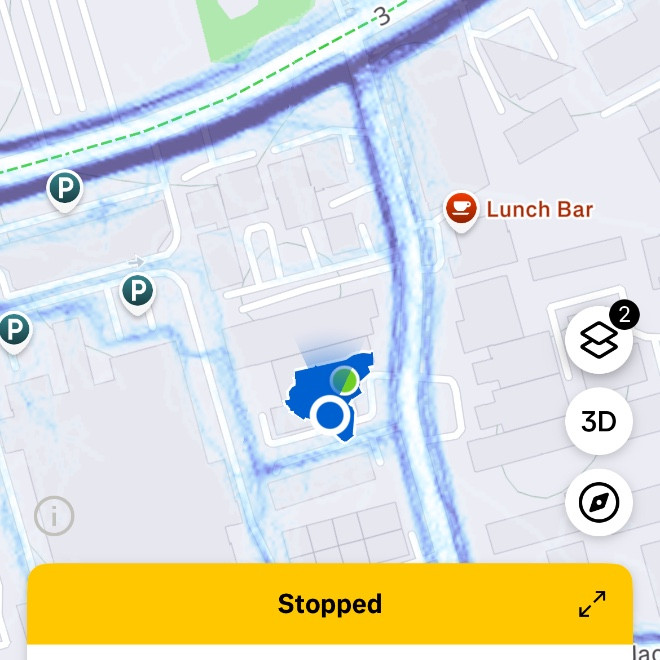
Task: Open the map info icon
Action: click(x=54, y=516)
